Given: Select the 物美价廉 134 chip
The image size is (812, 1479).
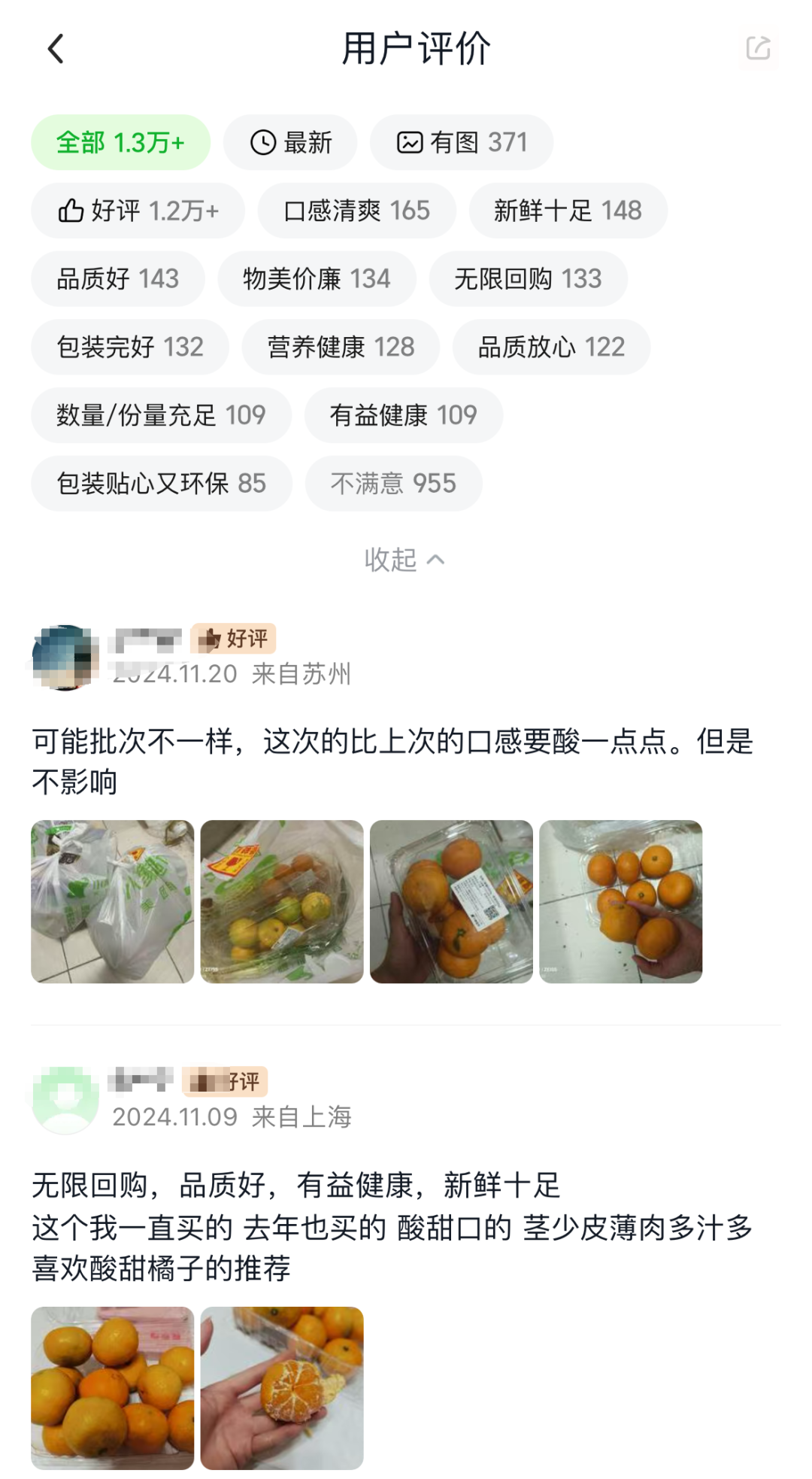Looking at the screenshot, I should pyautogui.click(x=317, y=279).
